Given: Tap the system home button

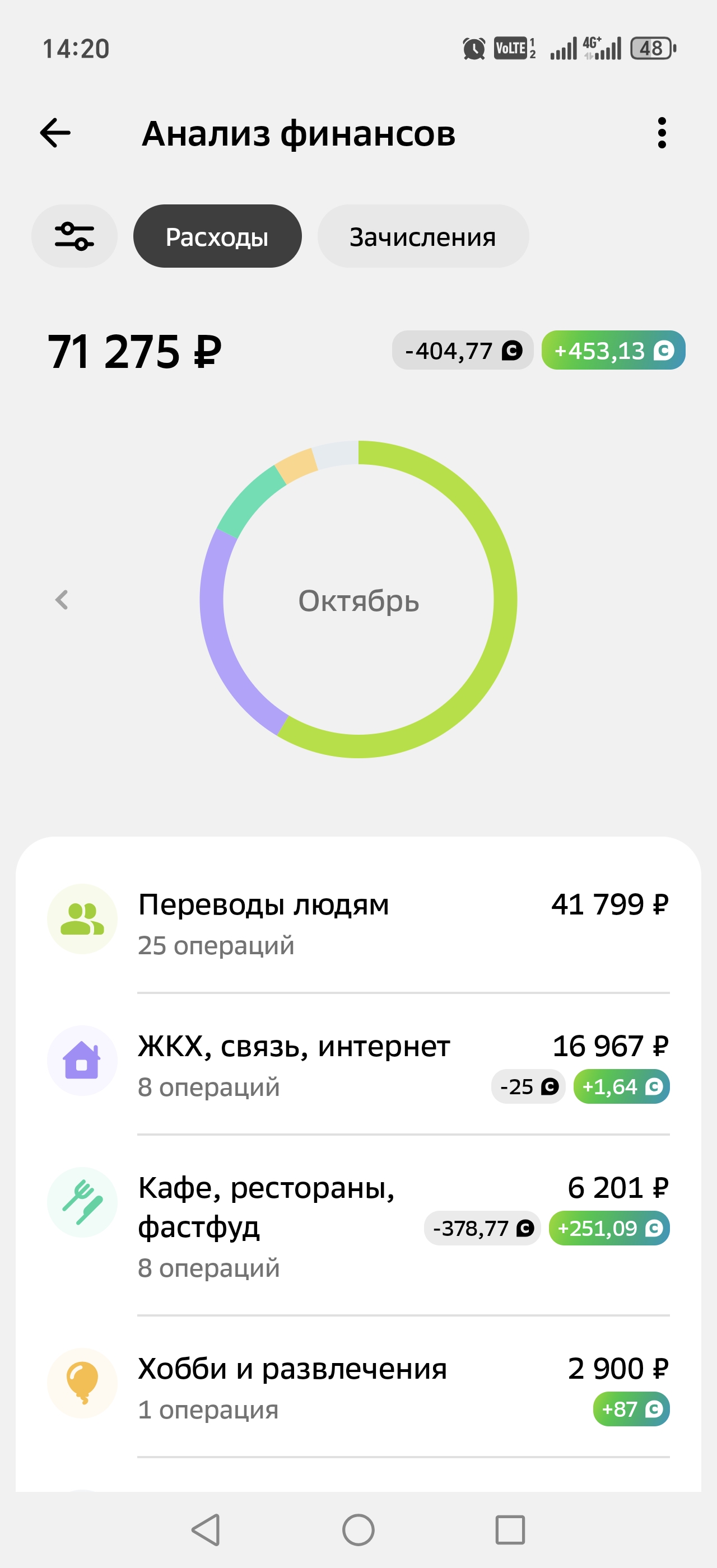Looking at the screenshot, I should [x=358, y=1530].
